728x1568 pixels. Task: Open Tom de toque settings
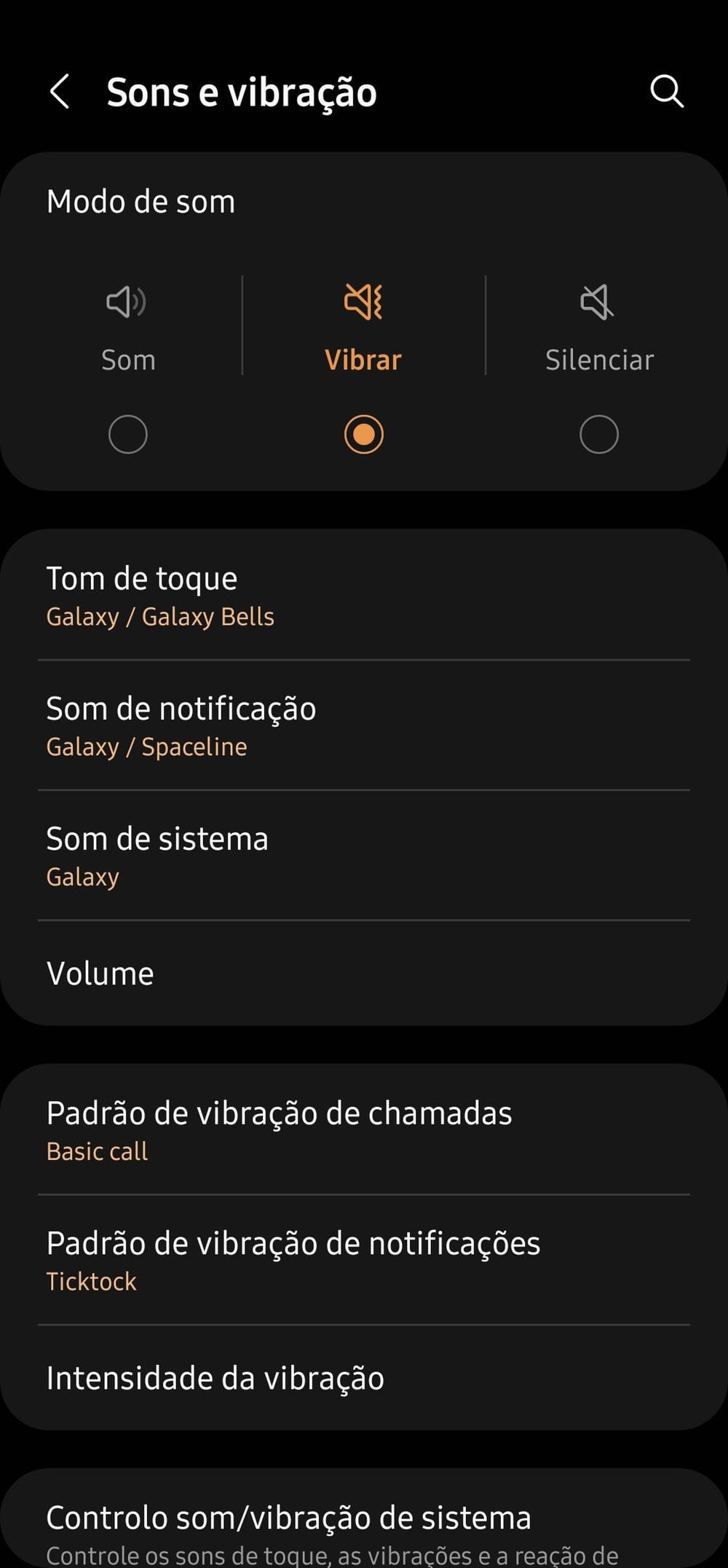coord(364,596)
